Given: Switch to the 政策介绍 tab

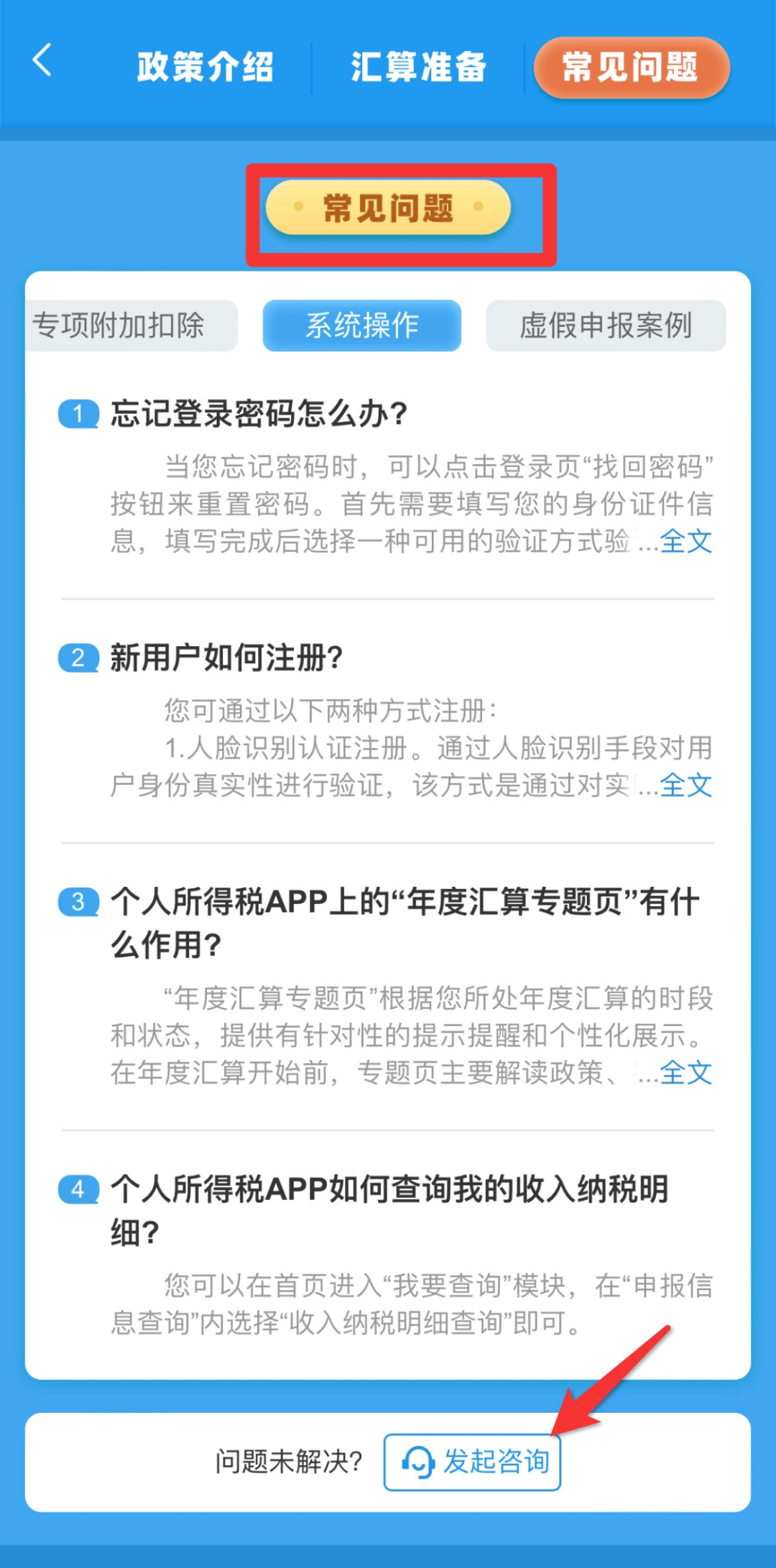Looking at the screenshot, I should pyautogui.click(x=205, y=68).
